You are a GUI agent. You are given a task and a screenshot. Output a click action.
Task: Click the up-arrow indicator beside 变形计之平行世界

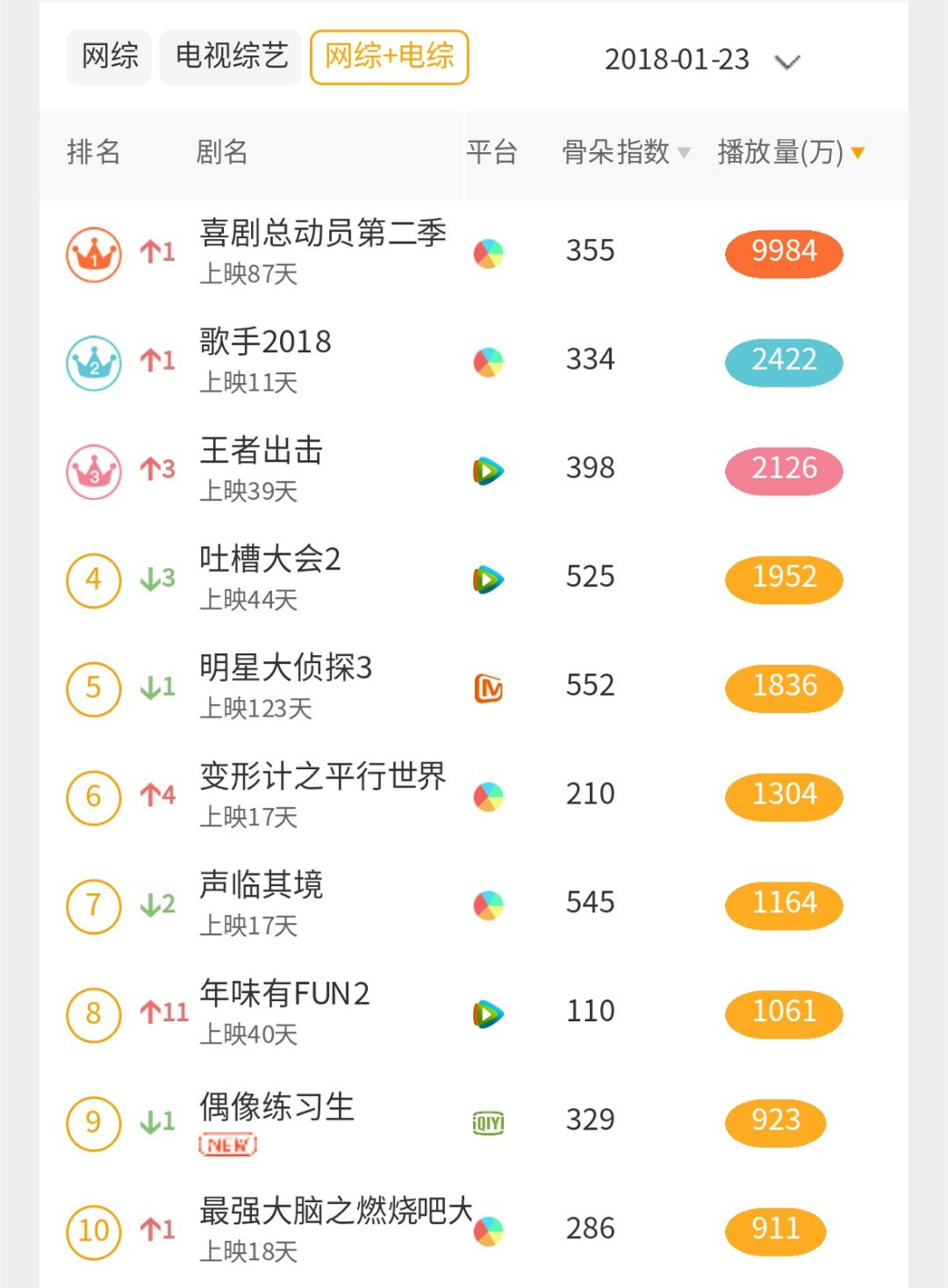click(x=158, y=795)
